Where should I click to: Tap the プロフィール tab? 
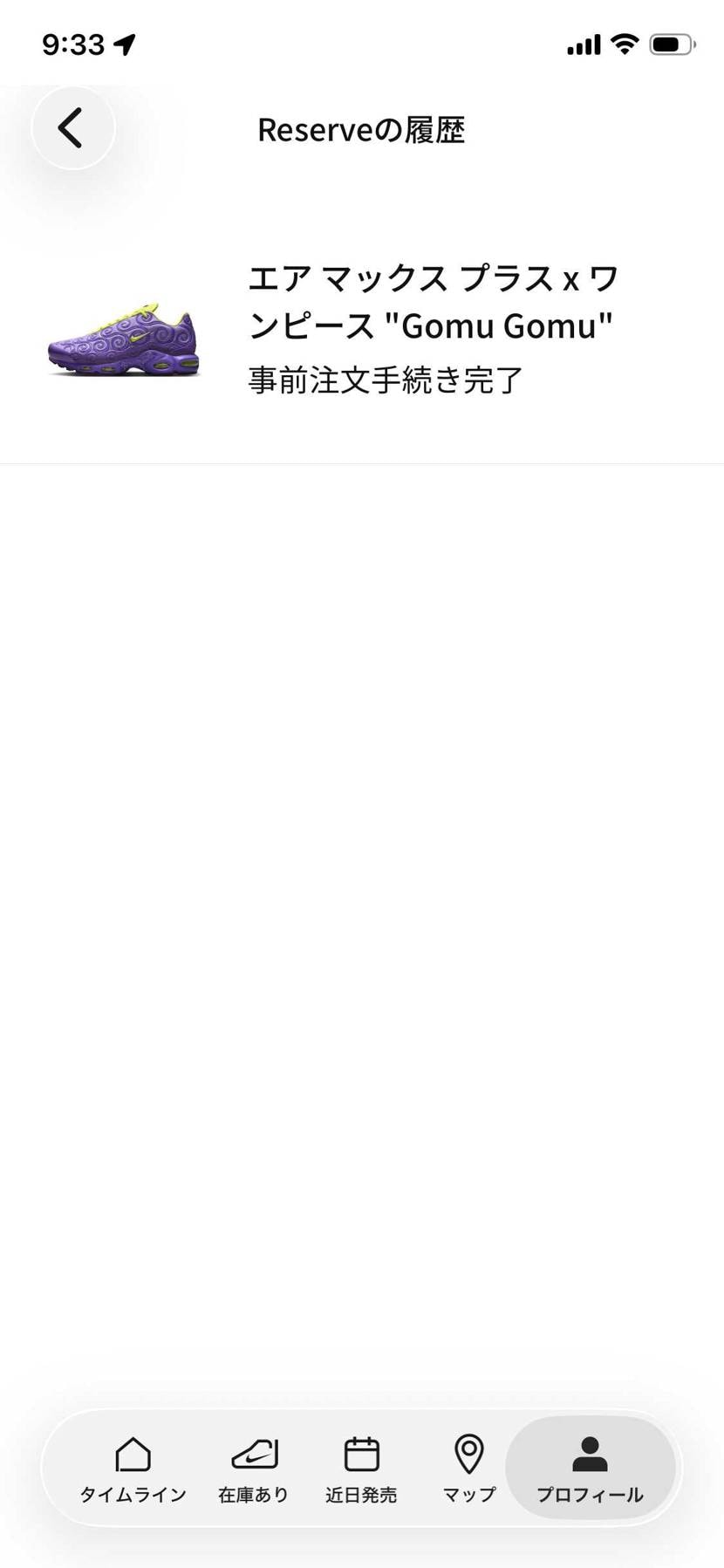591,1469
